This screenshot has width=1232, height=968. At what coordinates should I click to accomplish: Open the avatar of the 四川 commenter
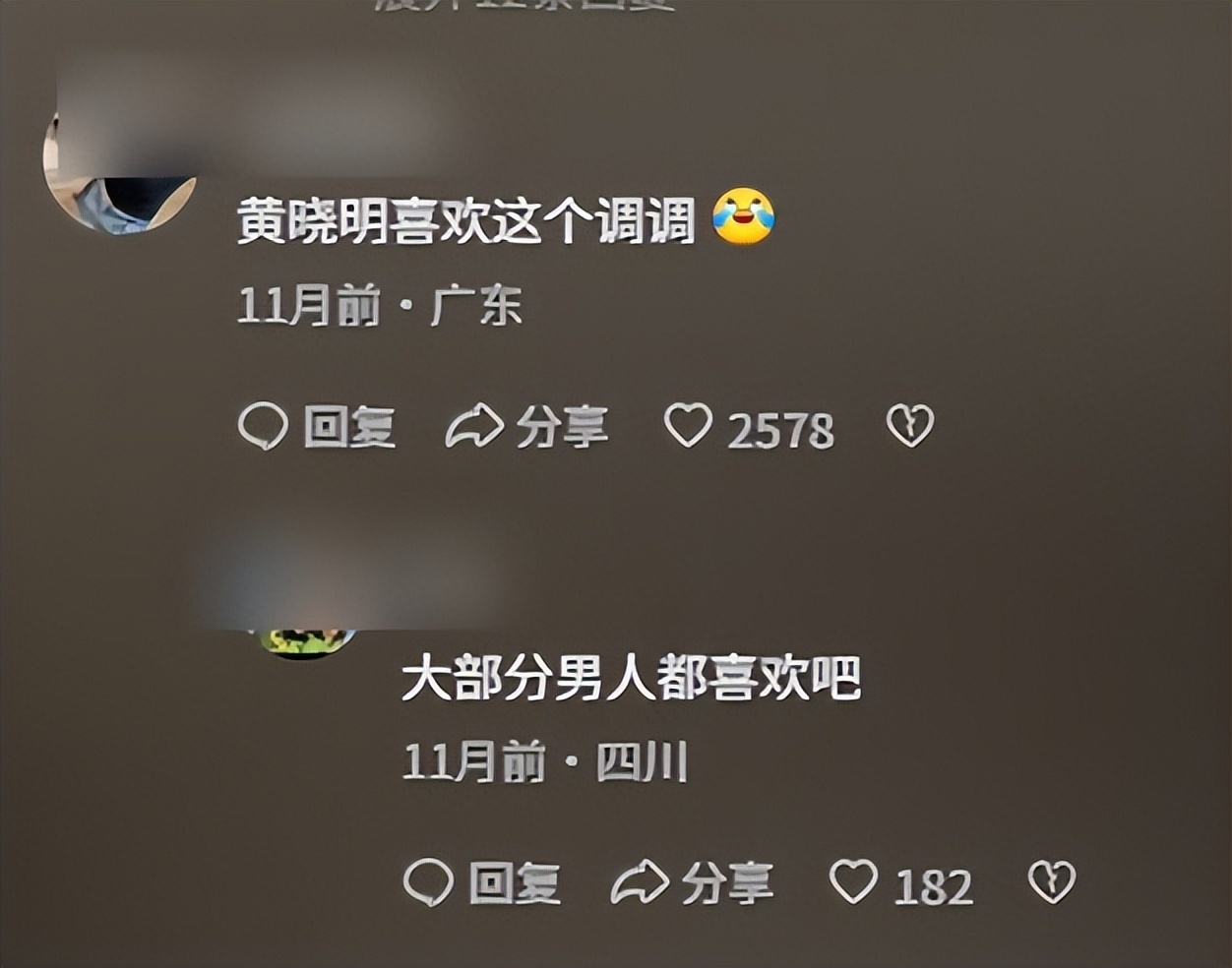[307, 639]
